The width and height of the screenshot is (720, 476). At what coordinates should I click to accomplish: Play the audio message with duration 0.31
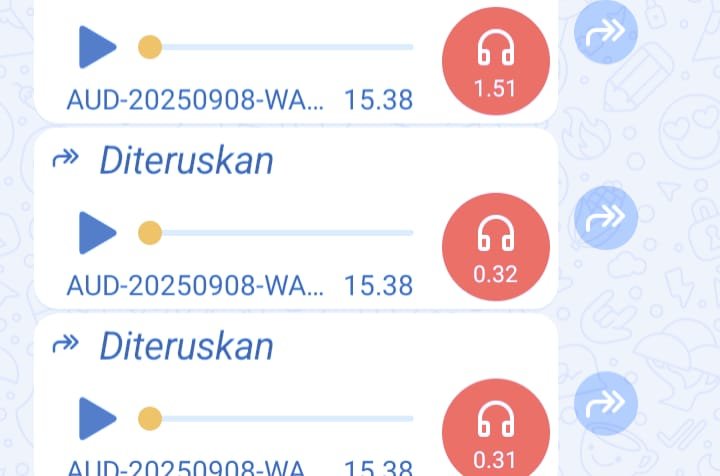pyautogui.click(x=97, y=418)
